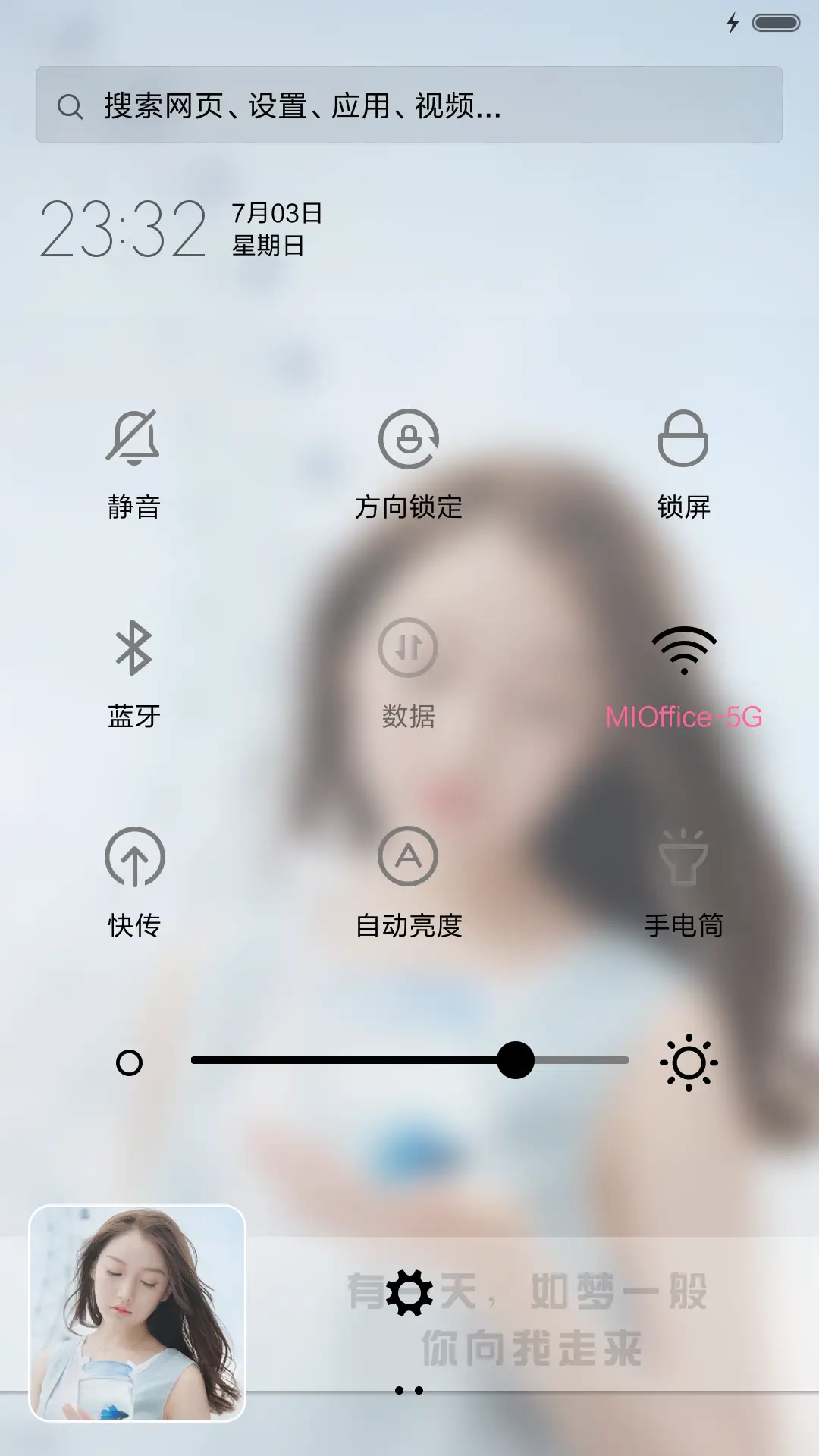Click the brightness slider handle
This screenshot has width=819, height=1456.
pyautogui.click(x=518, y=1063)
